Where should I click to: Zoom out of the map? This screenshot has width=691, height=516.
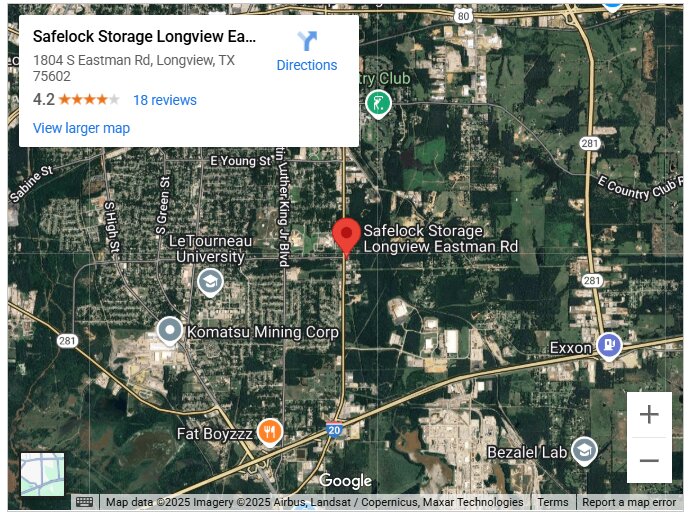649,460
